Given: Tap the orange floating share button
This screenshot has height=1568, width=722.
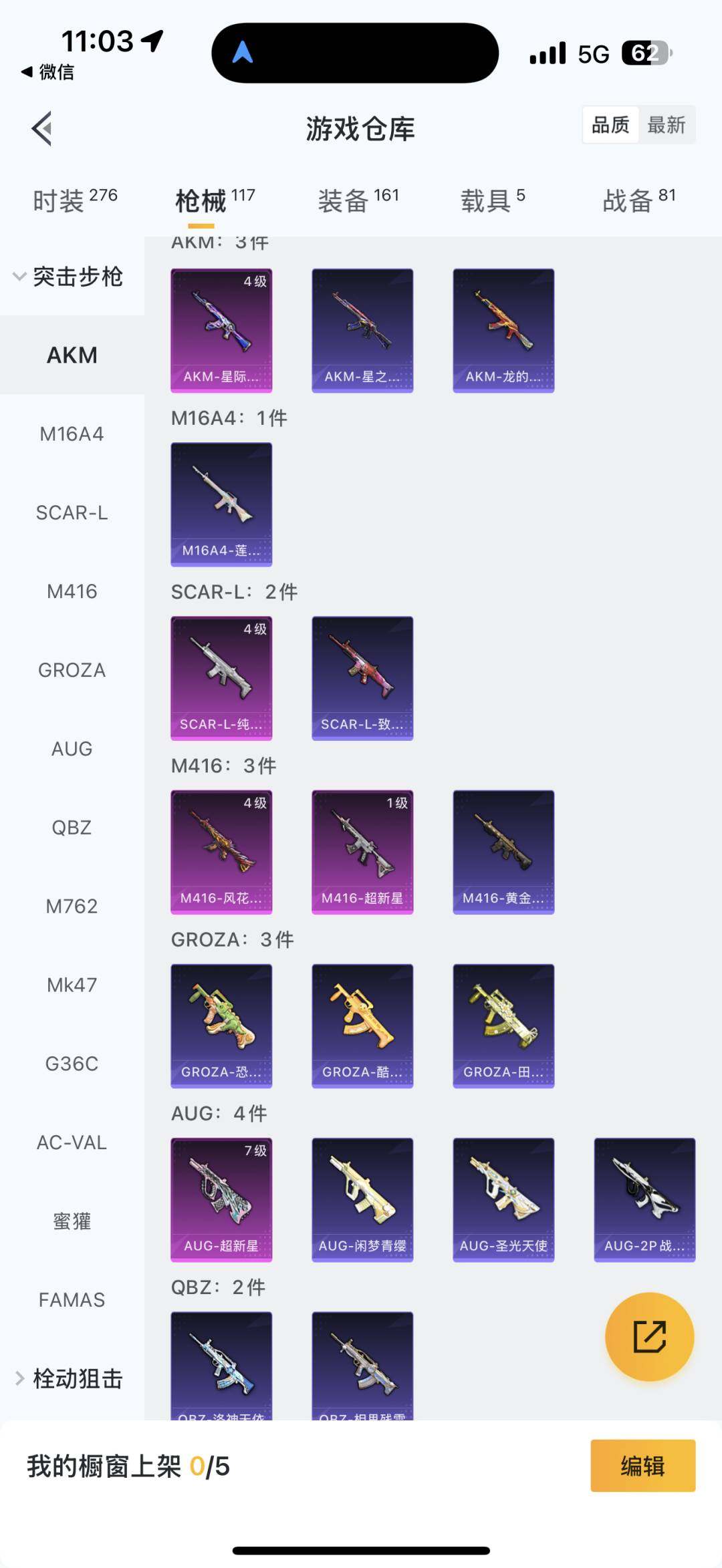Looking at the screenshot, I should tap(649, 1336).
